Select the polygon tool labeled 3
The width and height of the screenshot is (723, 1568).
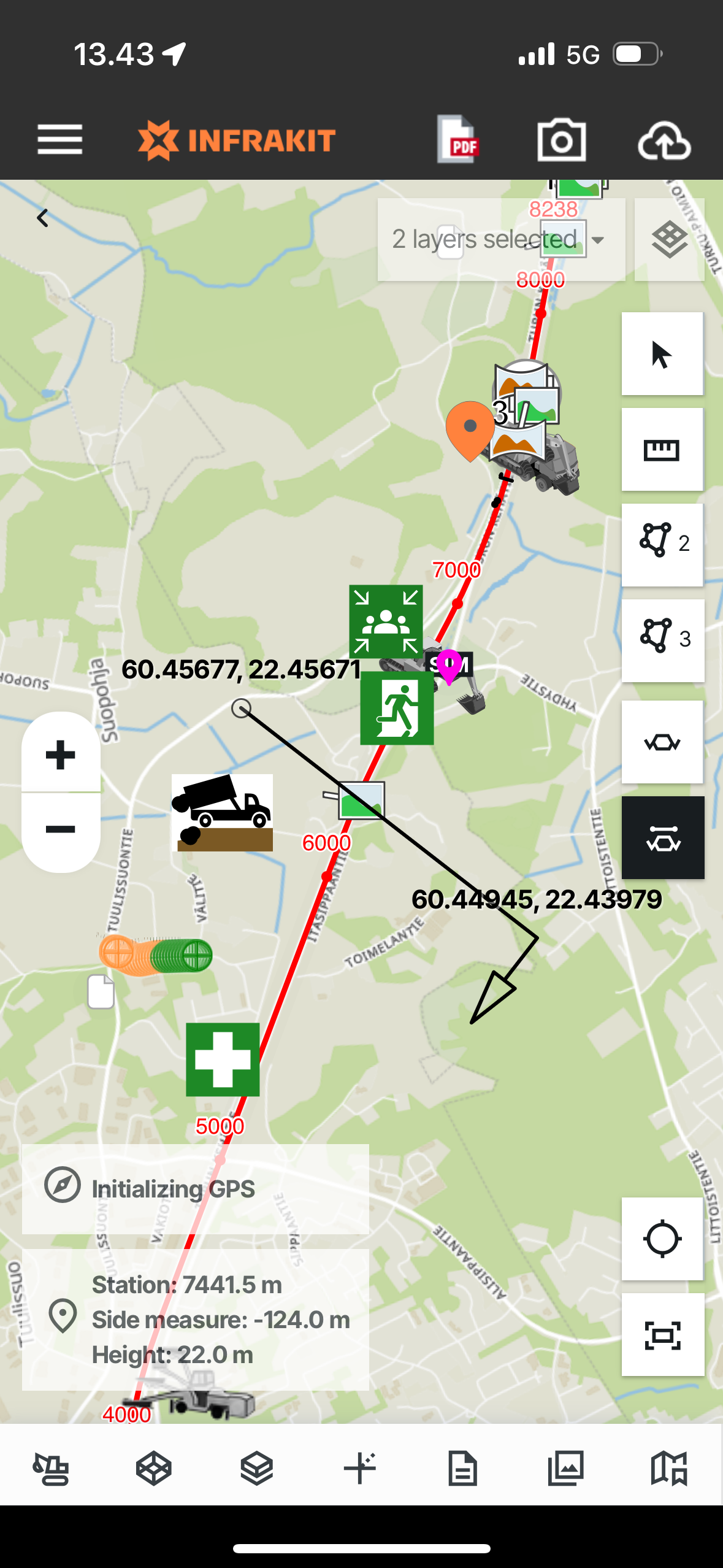click(x=662, y=640)
